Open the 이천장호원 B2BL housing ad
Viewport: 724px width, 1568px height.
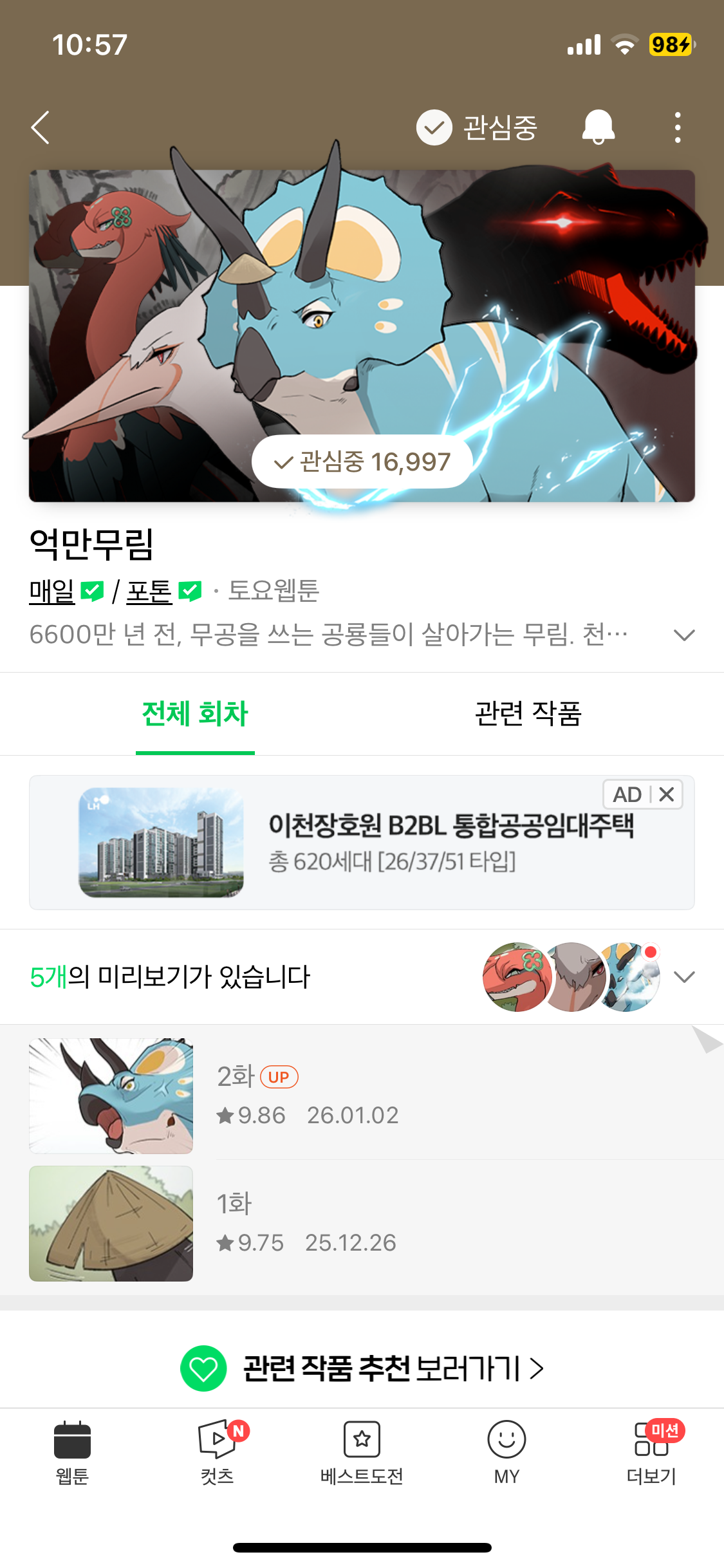(386, 843)
